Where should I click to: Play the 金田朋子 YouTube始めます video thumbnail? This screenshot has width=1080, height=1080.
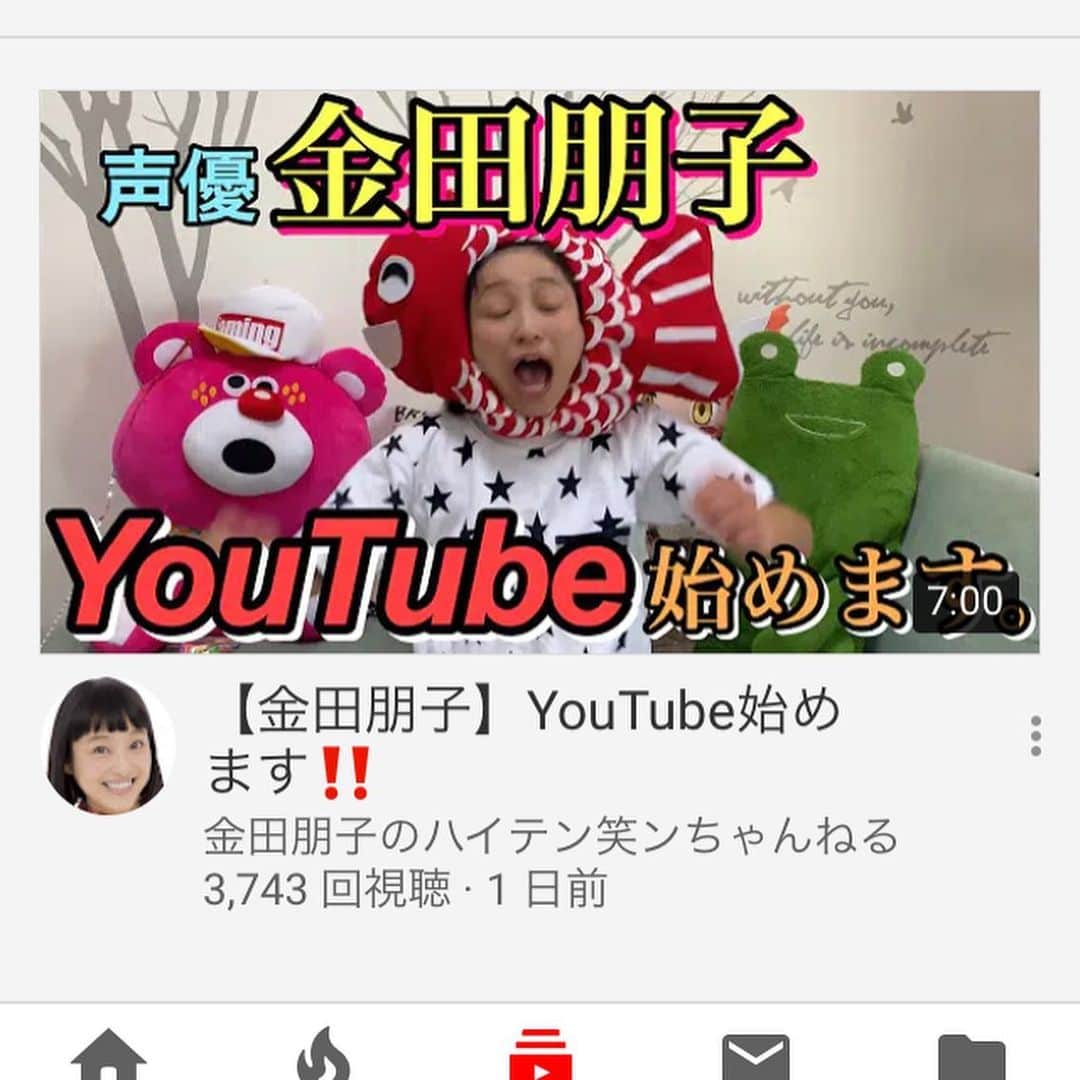pyautogui.click(x=539, y=372)
